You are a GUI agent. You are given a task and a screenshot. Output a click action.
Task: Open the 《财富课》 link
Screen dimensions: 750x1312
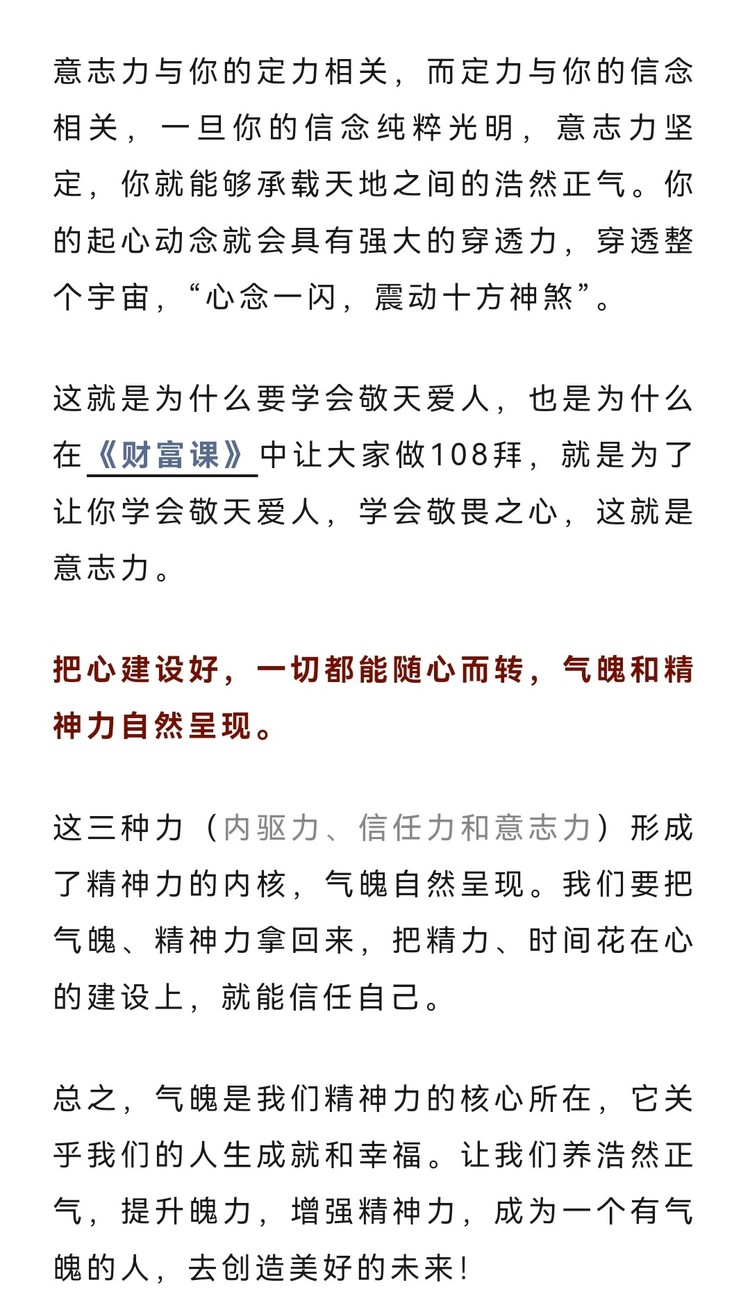[x=172, y=456]
